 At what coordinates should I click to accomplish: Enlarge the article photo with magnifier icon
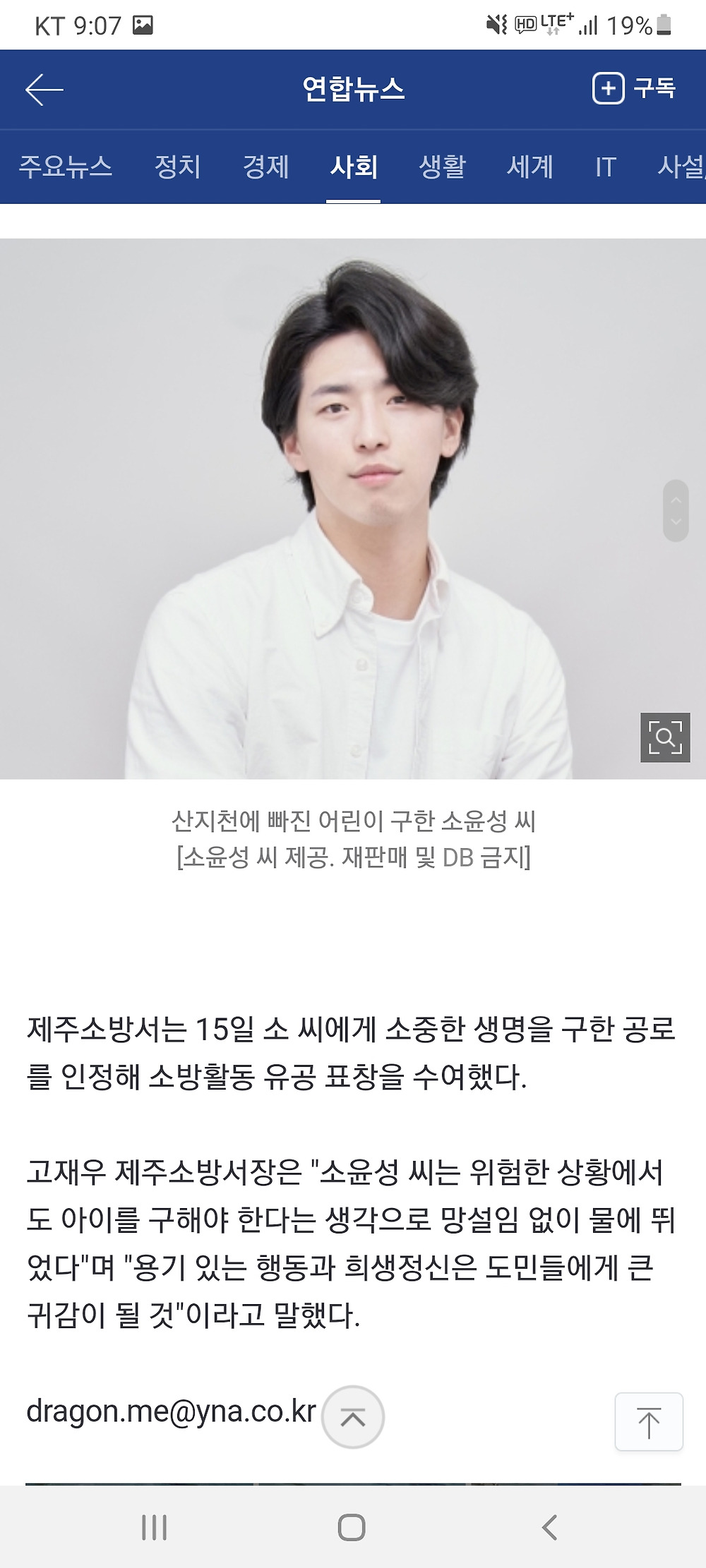click(665, 737)
